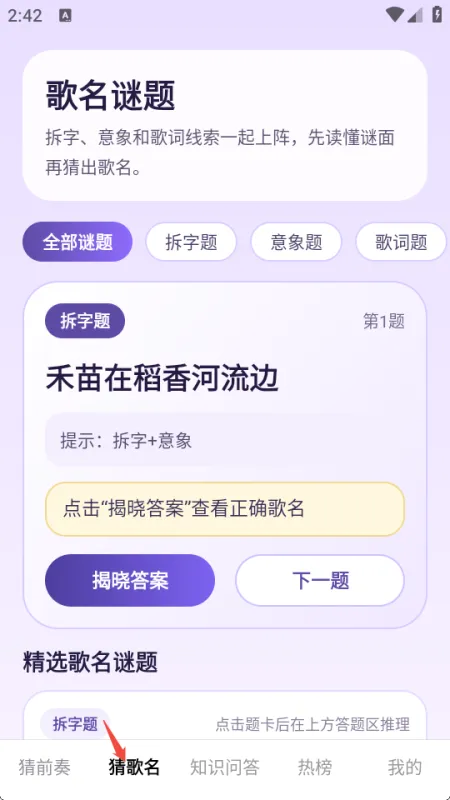The image size is (450, 800).
Task: Switch to the 猜前奏 tab
Action: coord(45,767)
